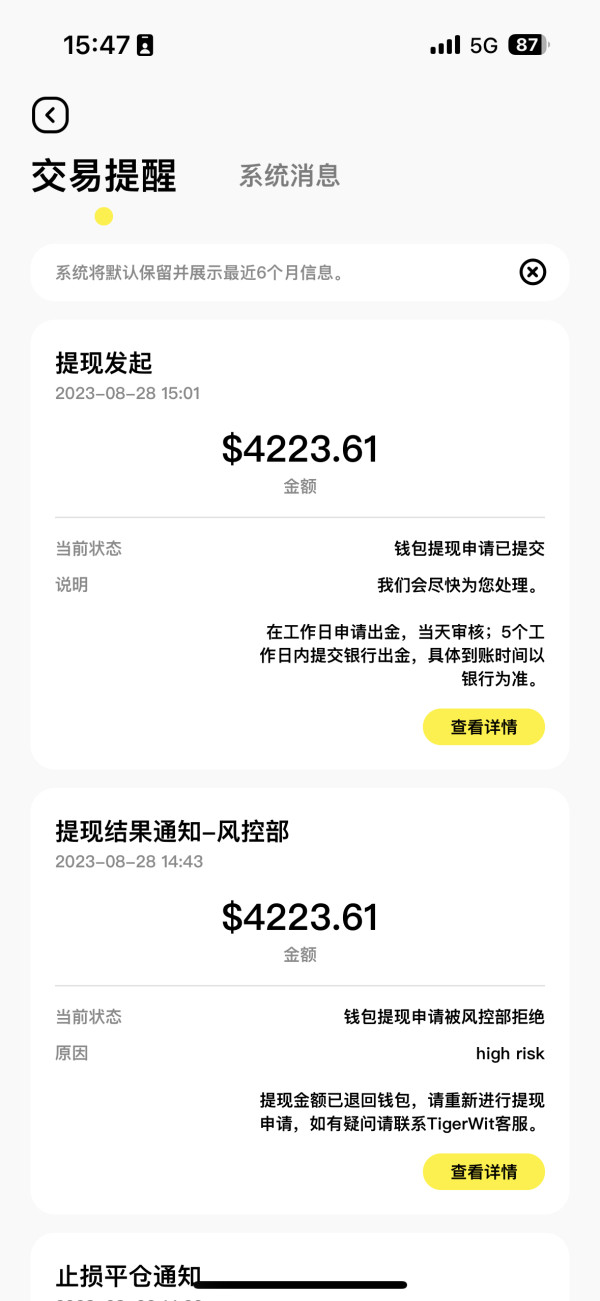The image size is (600, 1301).
Task: Select the 交易提醒 tab
Action: coord(104,176)
